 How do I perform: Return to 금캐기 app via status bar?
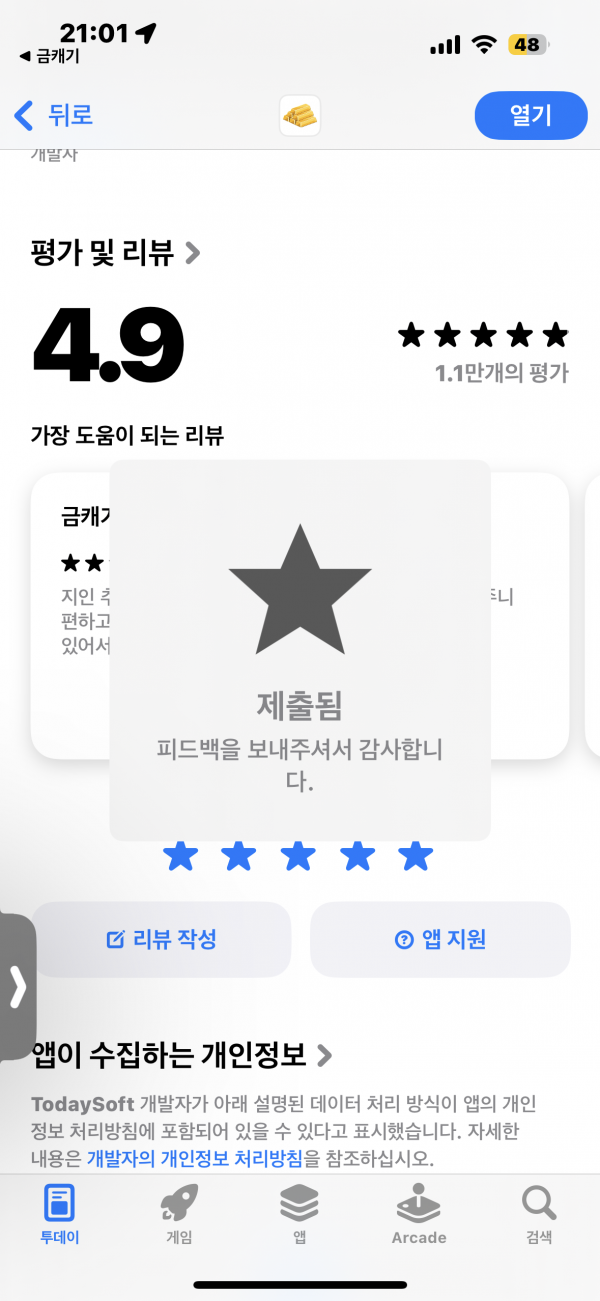pyautogui.click(x=49, y=57)
